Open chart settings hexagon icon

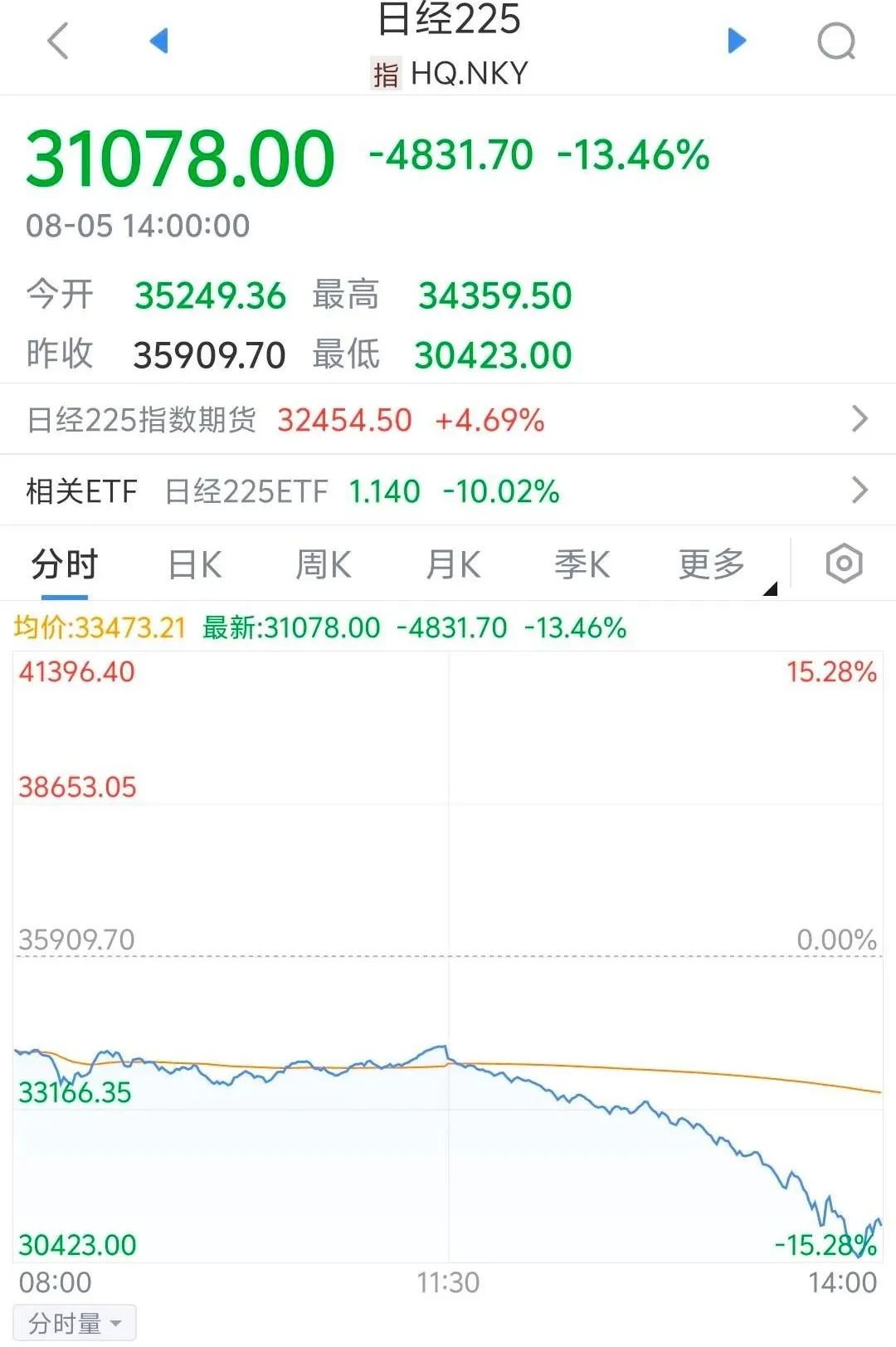(844, 564)
